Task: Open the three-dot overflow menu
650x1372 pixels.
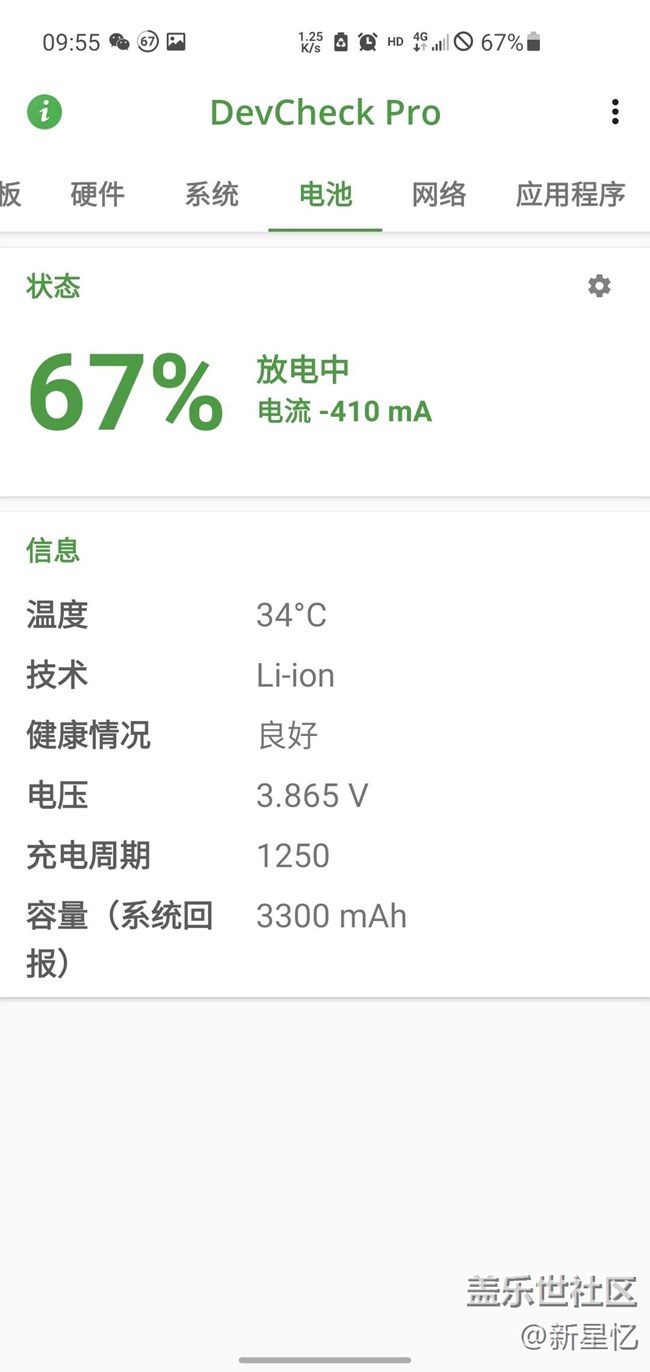Action: pos(615,112)
